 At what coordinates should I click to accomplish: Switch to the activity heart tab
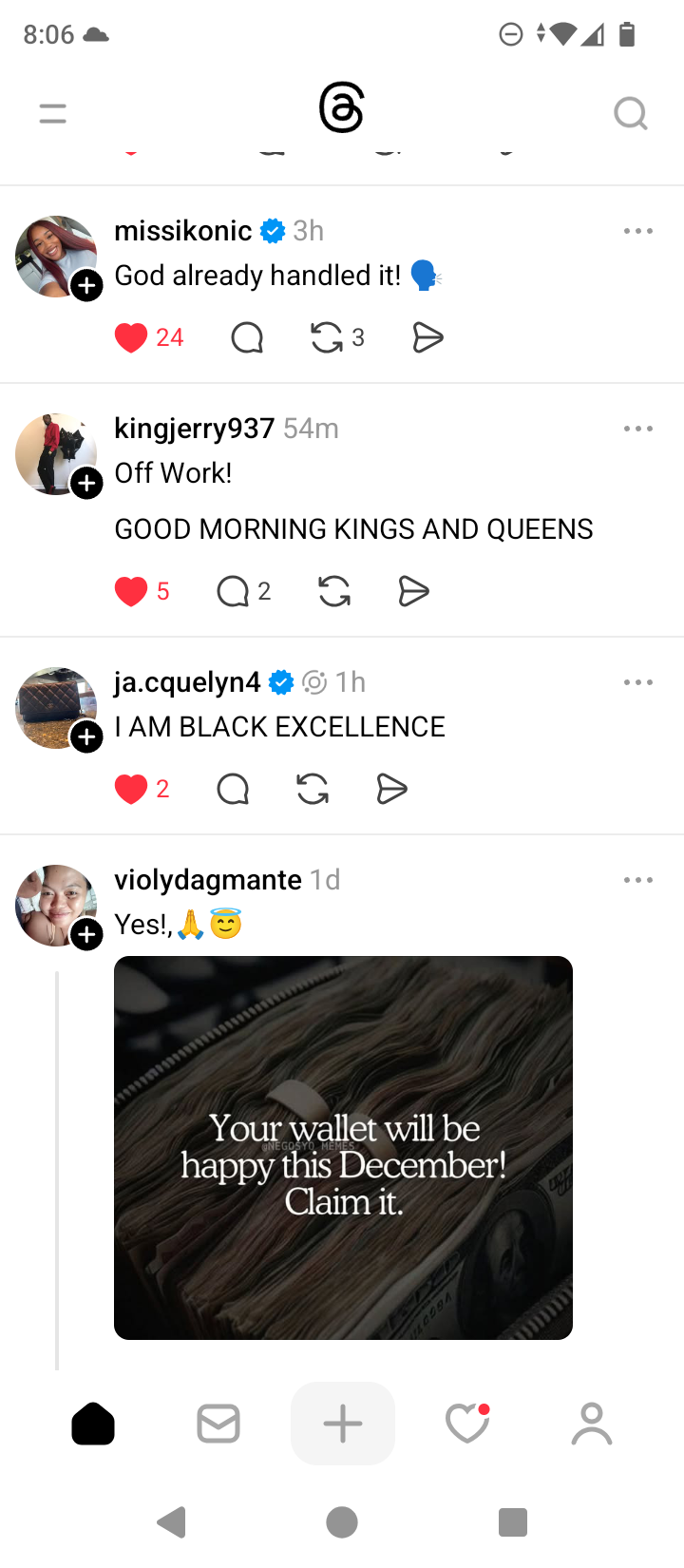click(x=466, y=1424)
